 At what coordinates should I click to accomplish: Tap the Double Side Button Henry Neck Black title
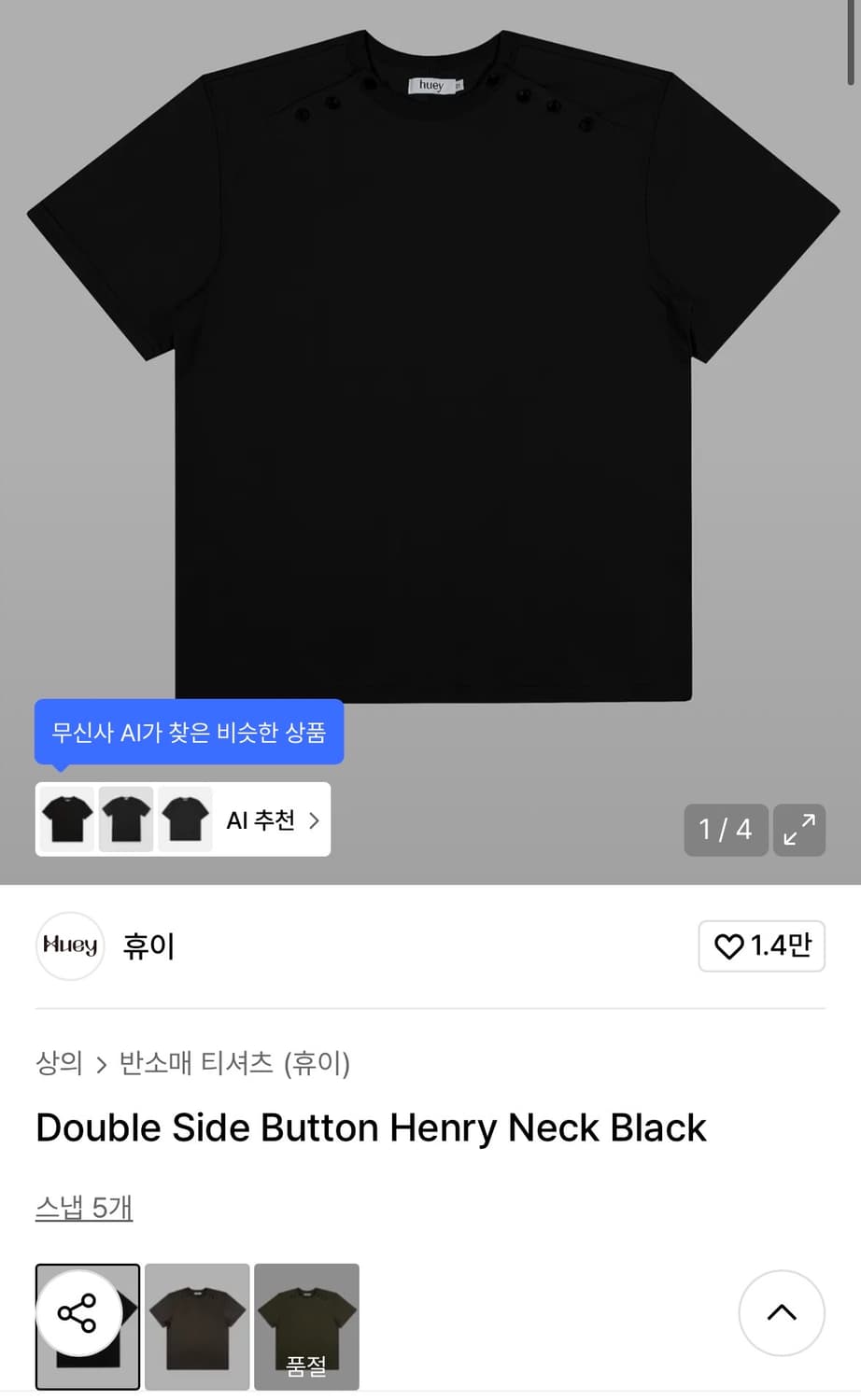pyautogui.click(x=370, y=1127)
